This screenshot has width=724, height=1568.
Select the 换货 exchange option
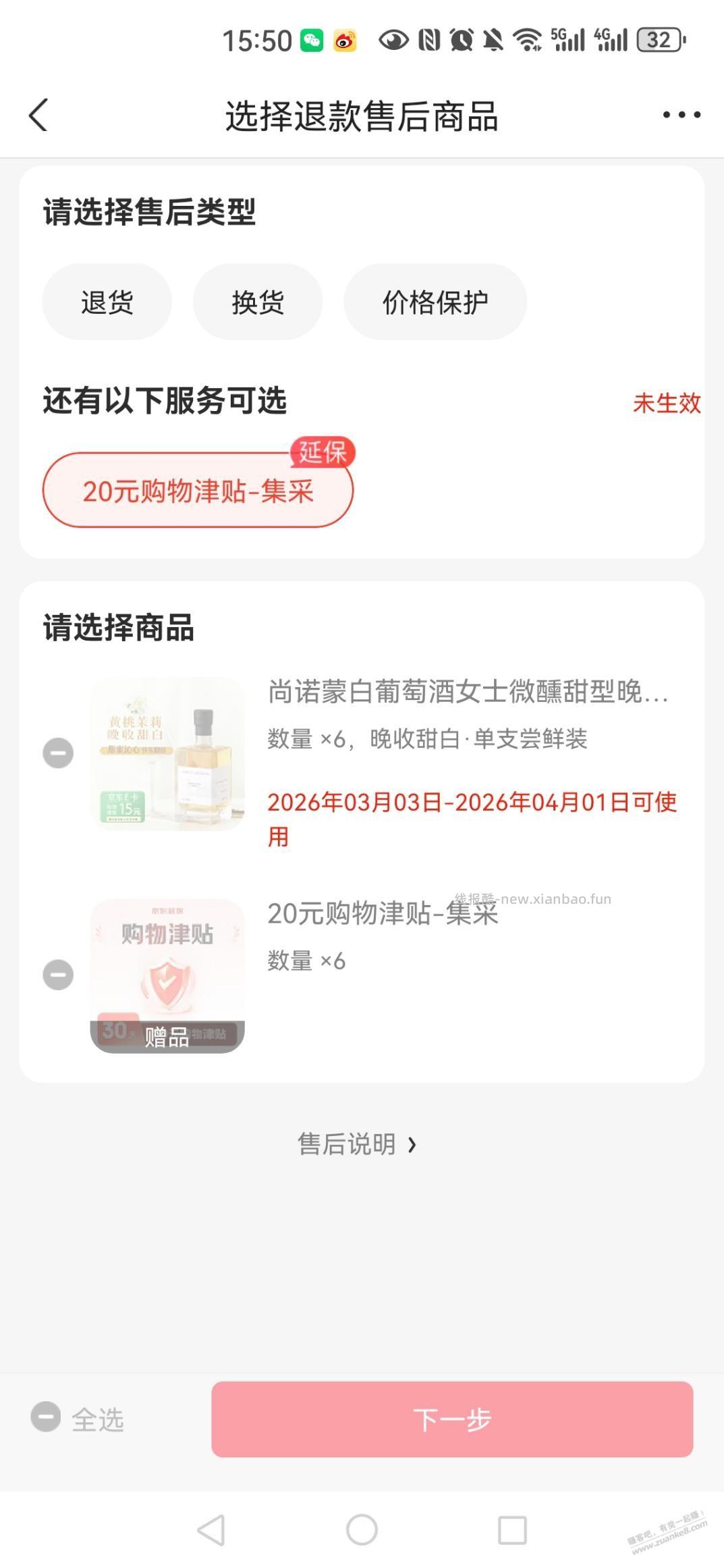click(258, 301)
